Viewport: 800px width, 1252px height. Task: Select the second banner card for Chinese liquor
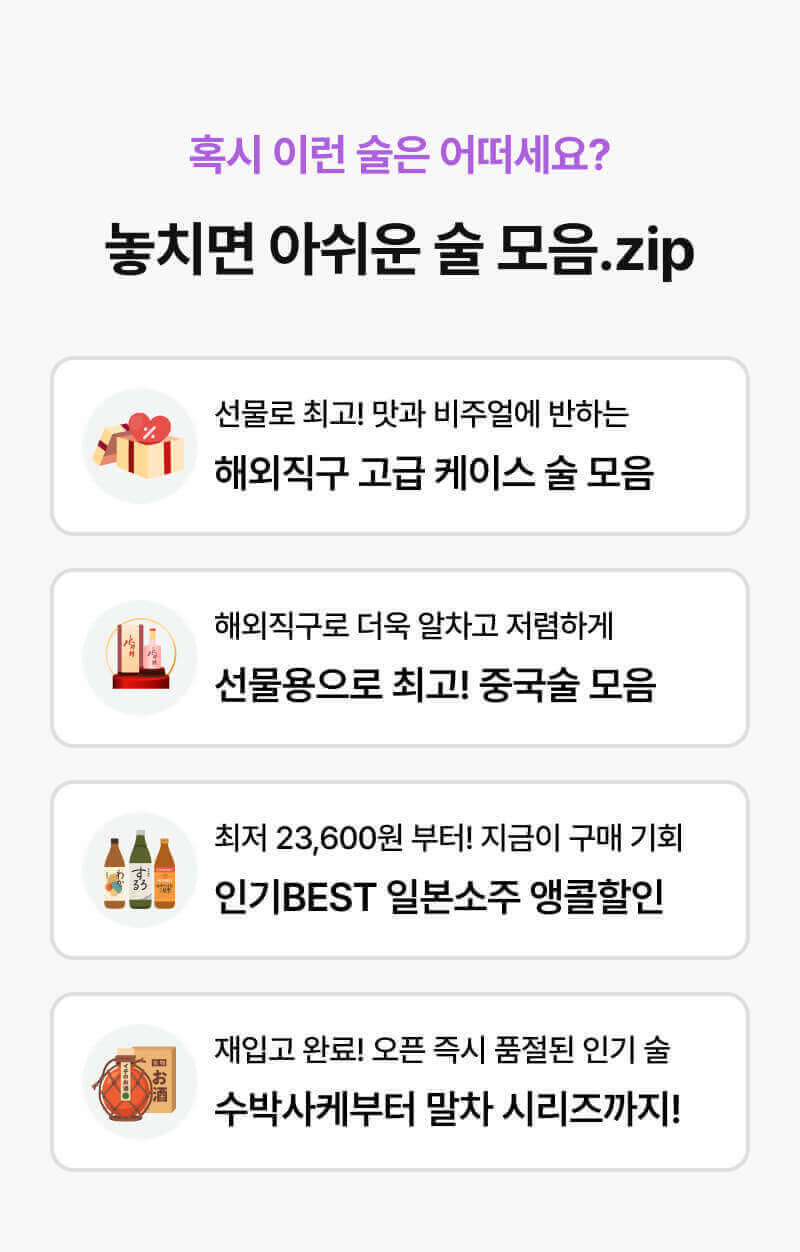[x=400, y=655]
